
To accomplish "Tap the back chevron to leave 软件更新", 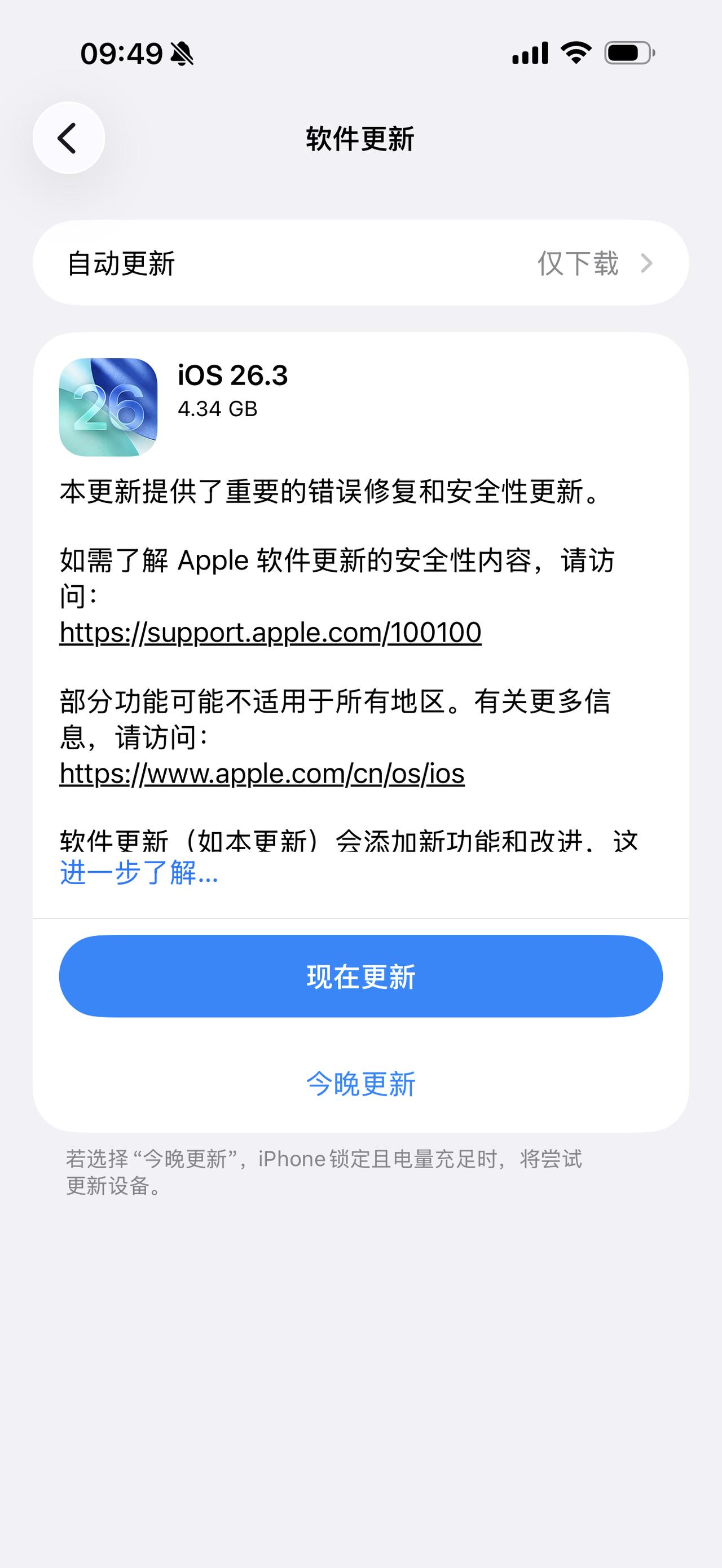I will (x=69, y=137).
